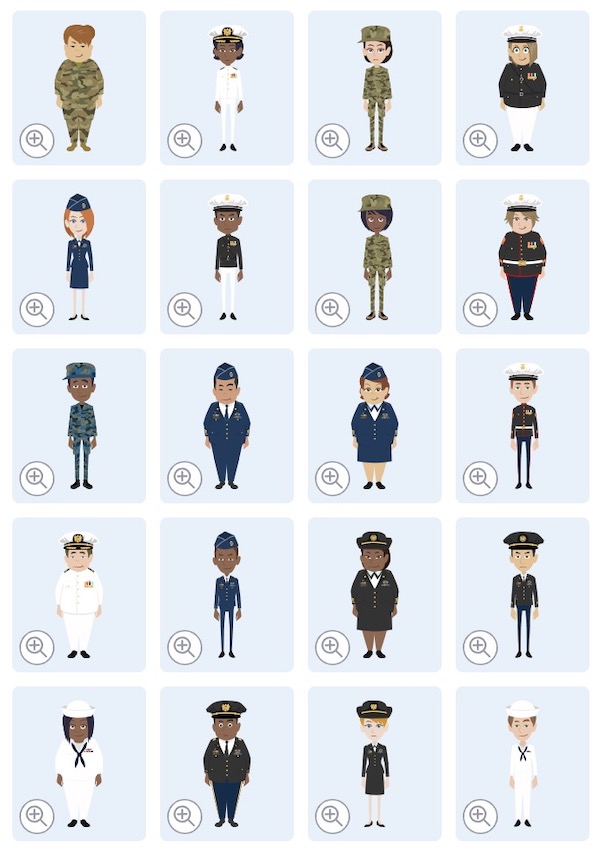Pick the slim man in blue Air Force suit

[x=227, y=595]
